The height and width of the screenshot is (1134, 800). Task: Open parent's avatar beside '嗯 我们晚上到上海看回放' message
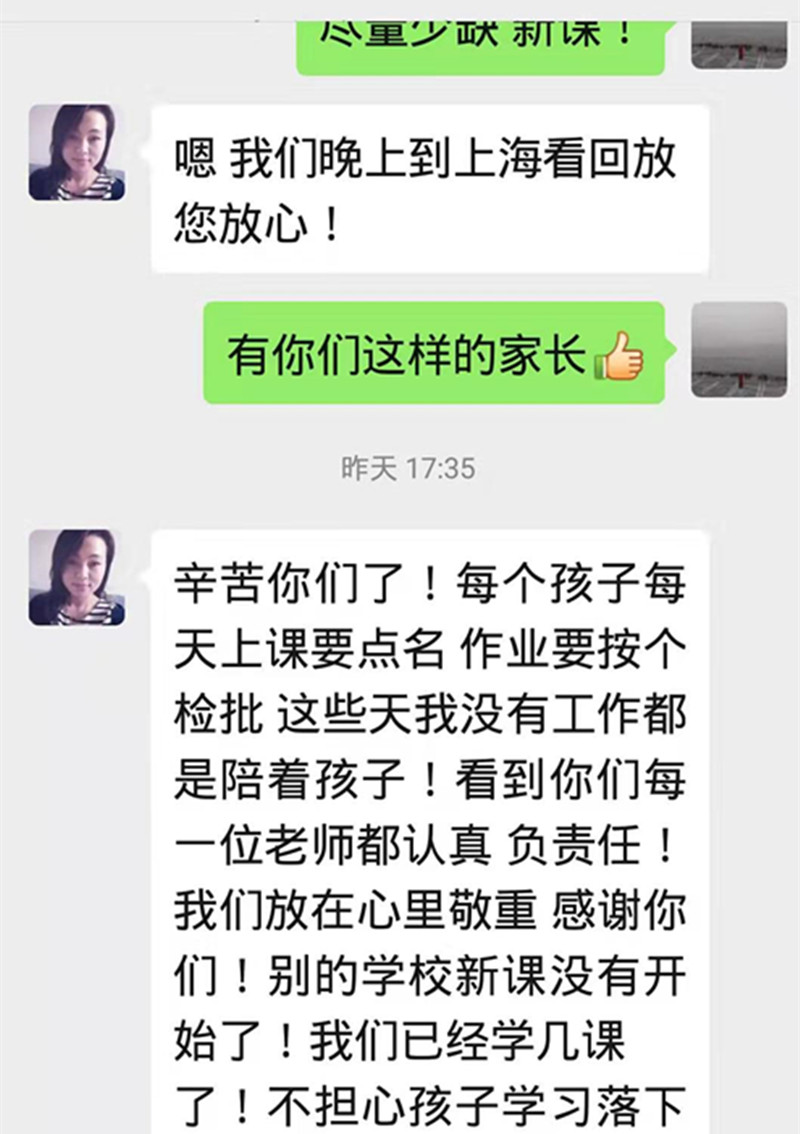click(77, 152)
